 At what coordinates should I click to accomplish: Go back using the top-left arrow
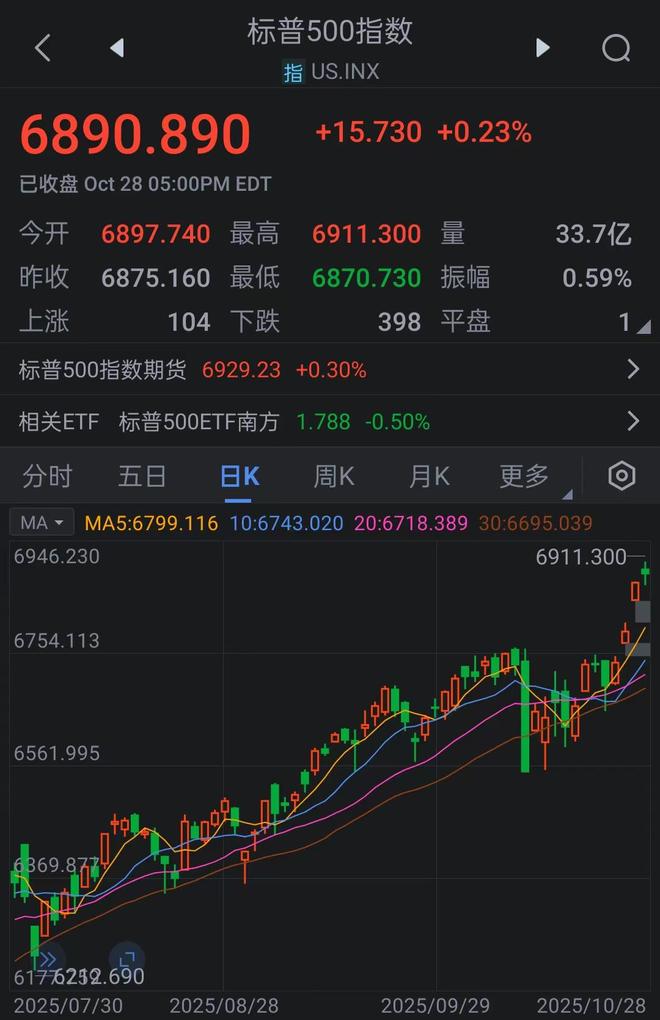pos(42,47)
